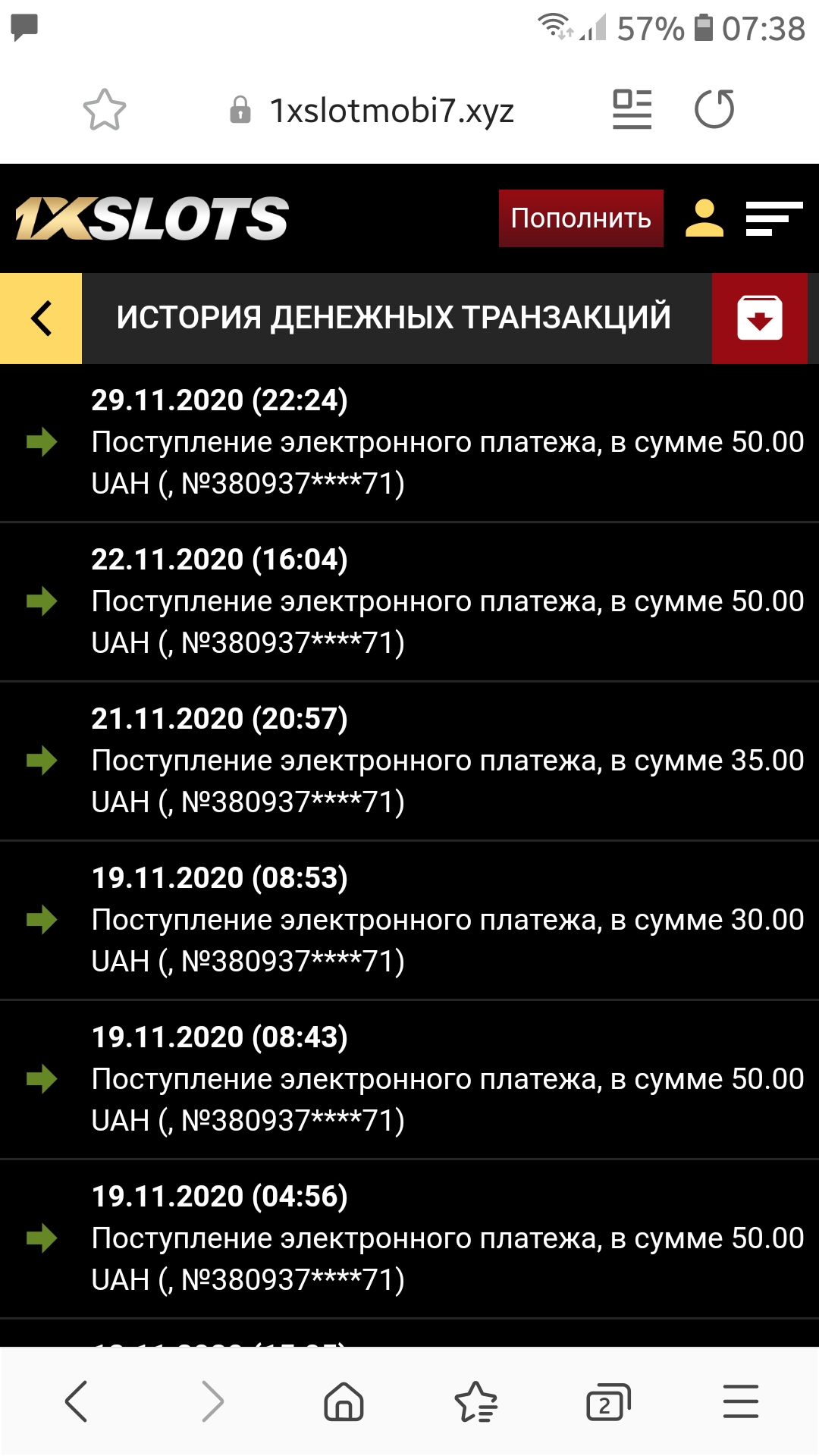Open the browser overflow menu at bottom right
819x1456 pixels.
pos(739,1402)
